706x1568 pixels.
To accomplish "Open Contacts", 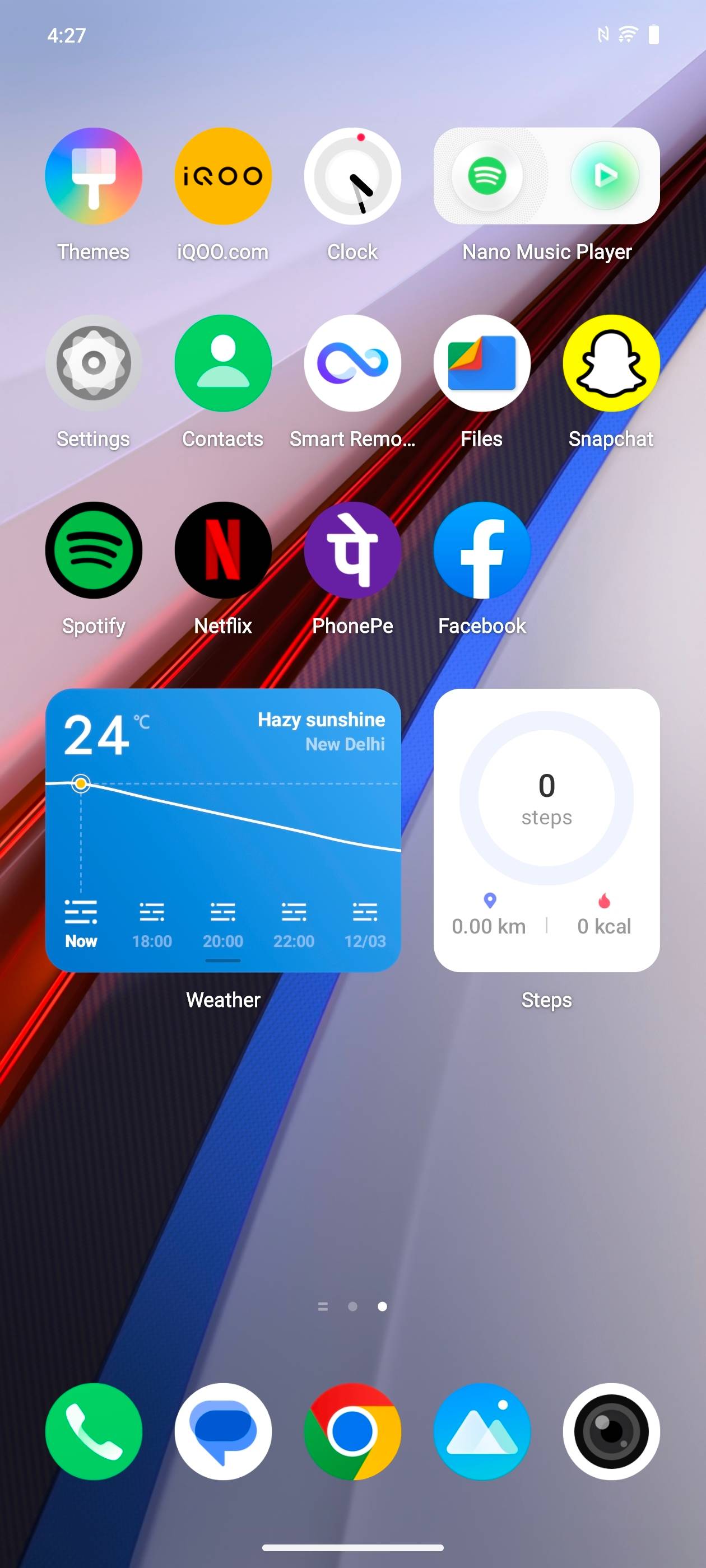I will coord(223,363).
